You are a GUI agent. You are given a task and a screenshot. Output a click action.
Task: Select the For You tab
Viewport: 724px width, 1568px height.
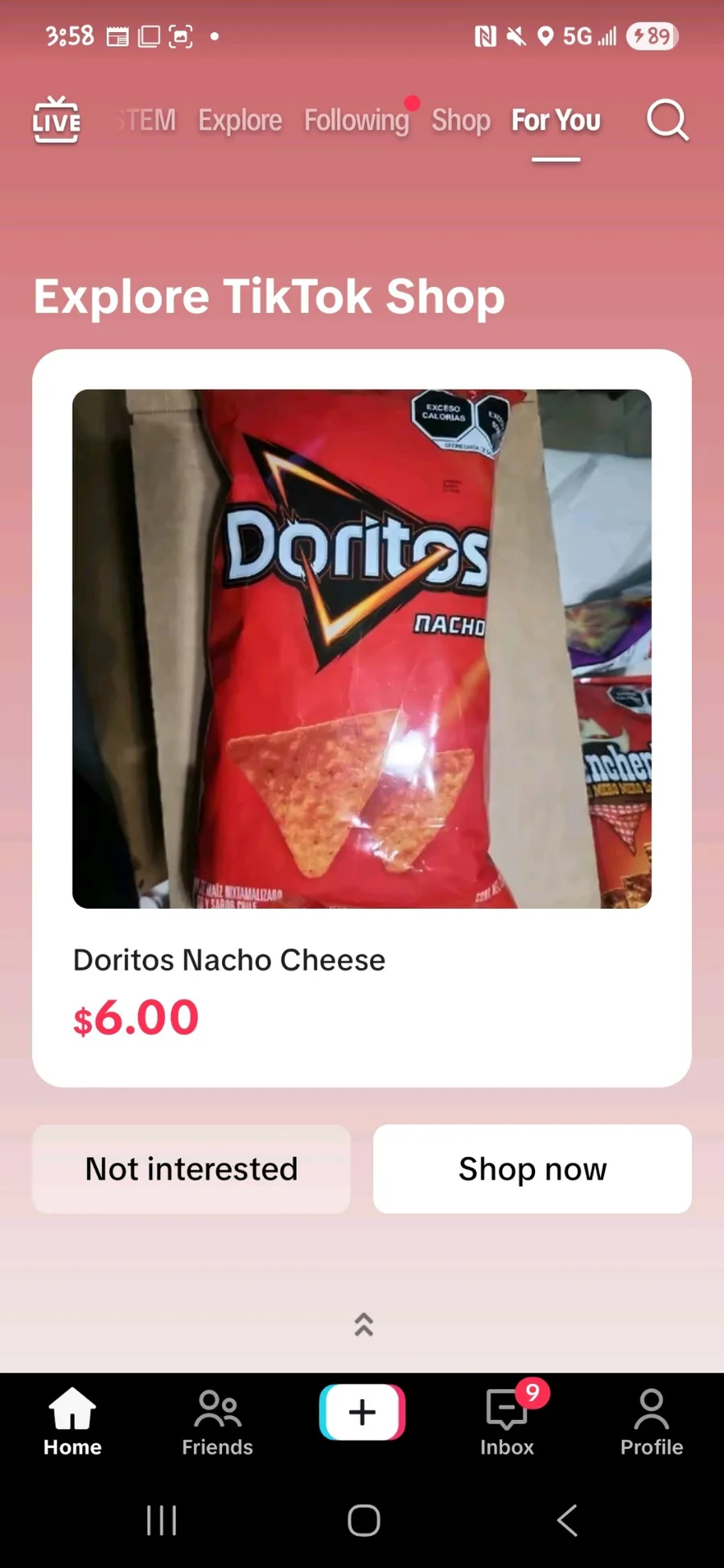pos(556,121)
